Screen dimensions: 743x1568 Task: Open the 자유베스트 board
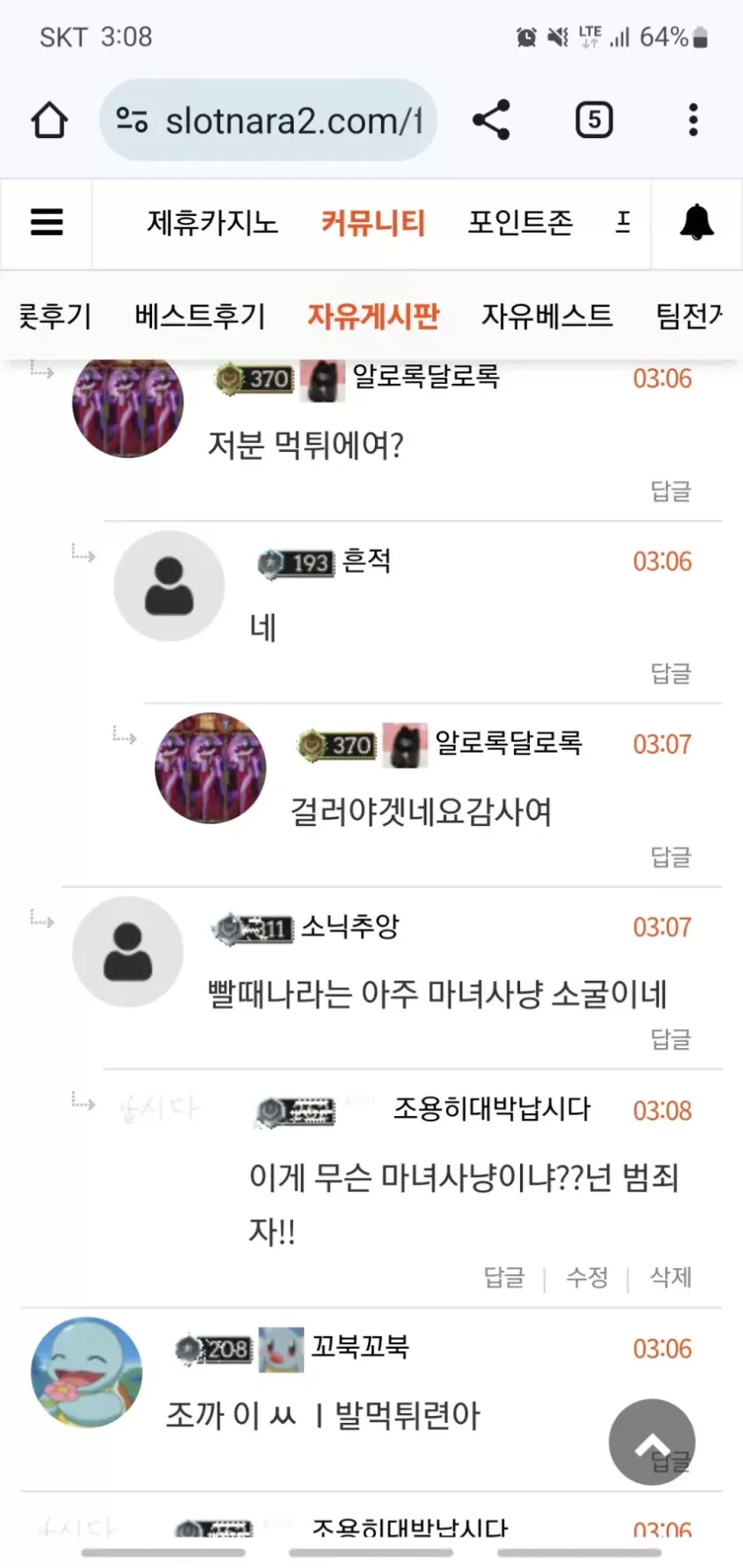coord(547,316)
